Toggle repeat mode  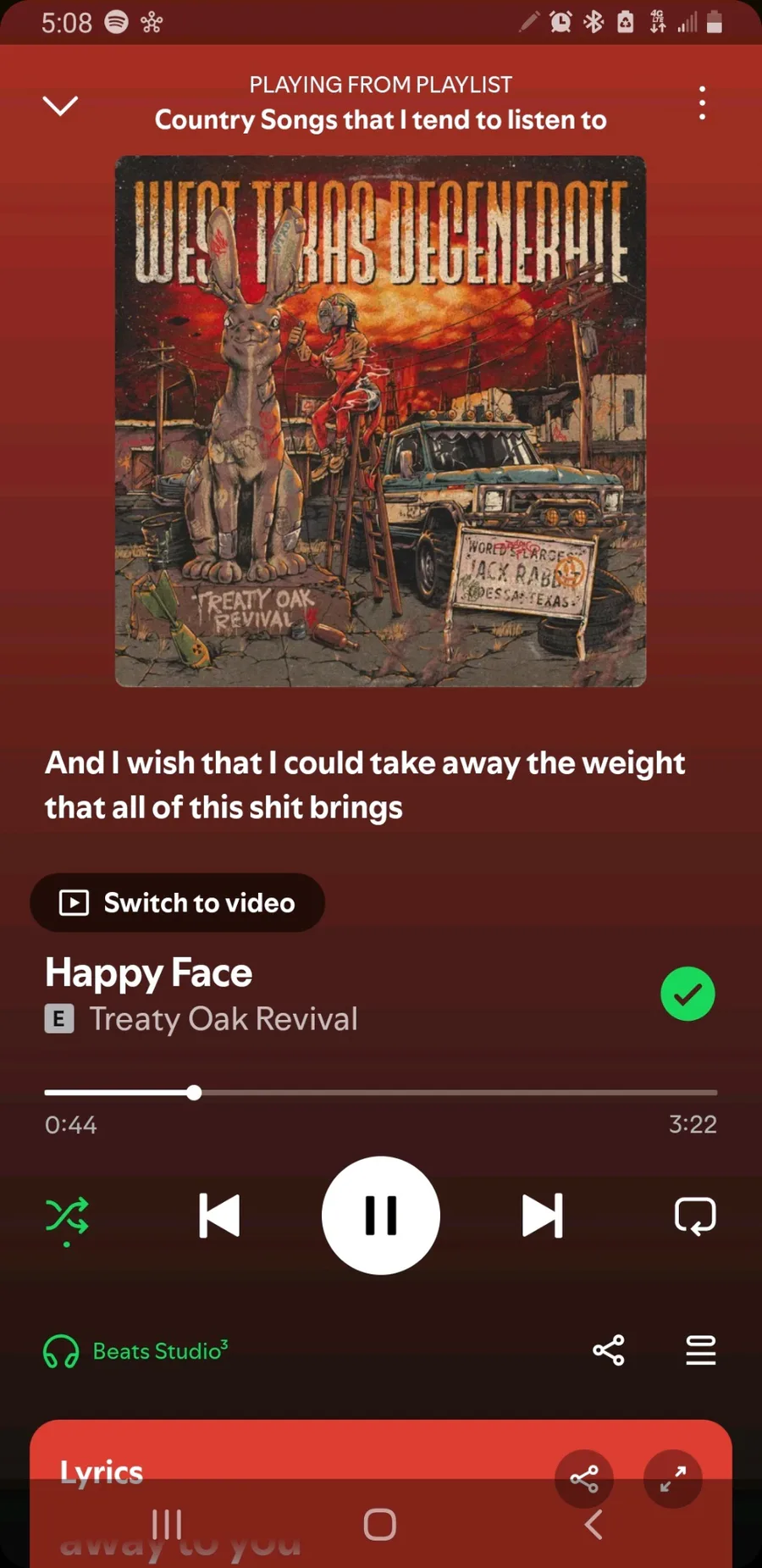pos(695,1216)
